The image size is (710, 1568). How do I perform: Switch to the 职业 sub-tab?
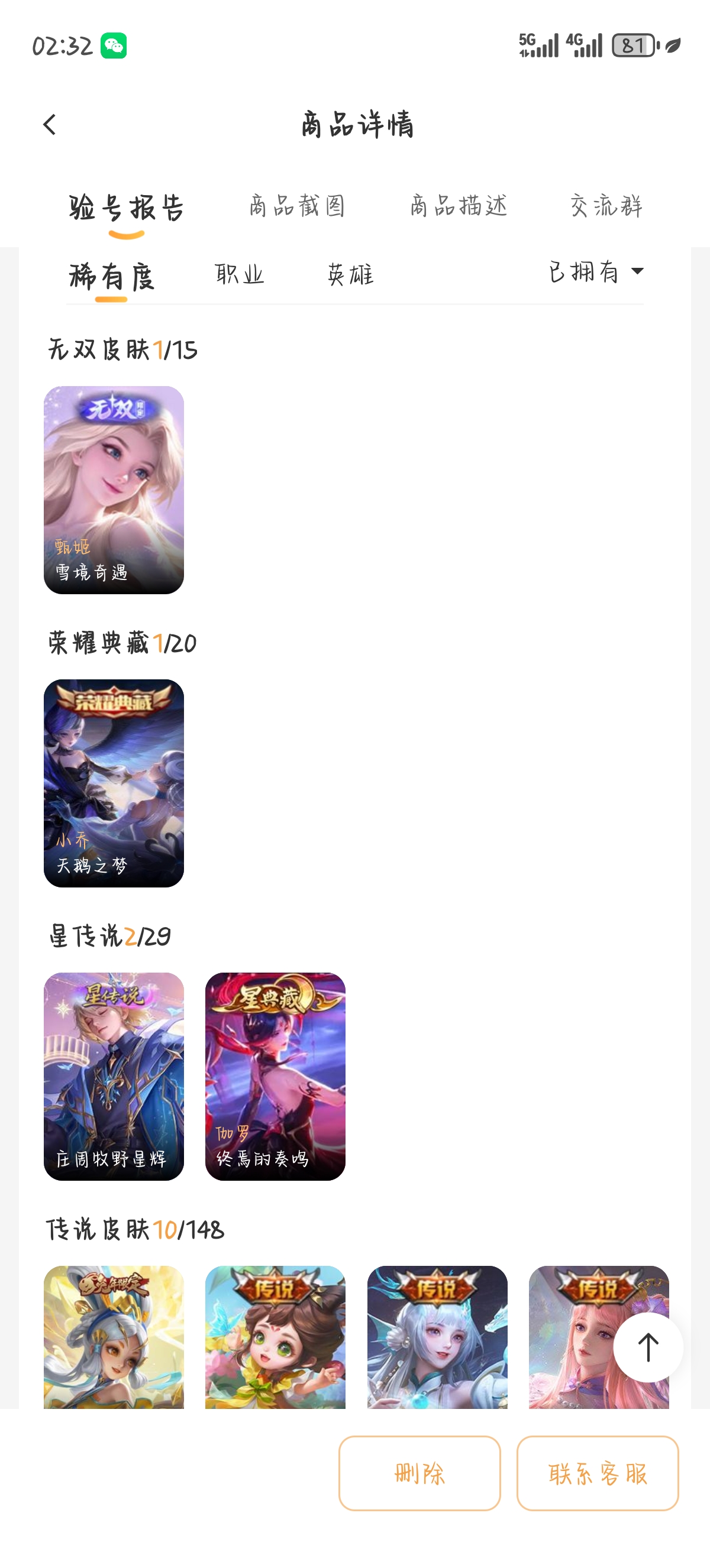pos(240,274)
